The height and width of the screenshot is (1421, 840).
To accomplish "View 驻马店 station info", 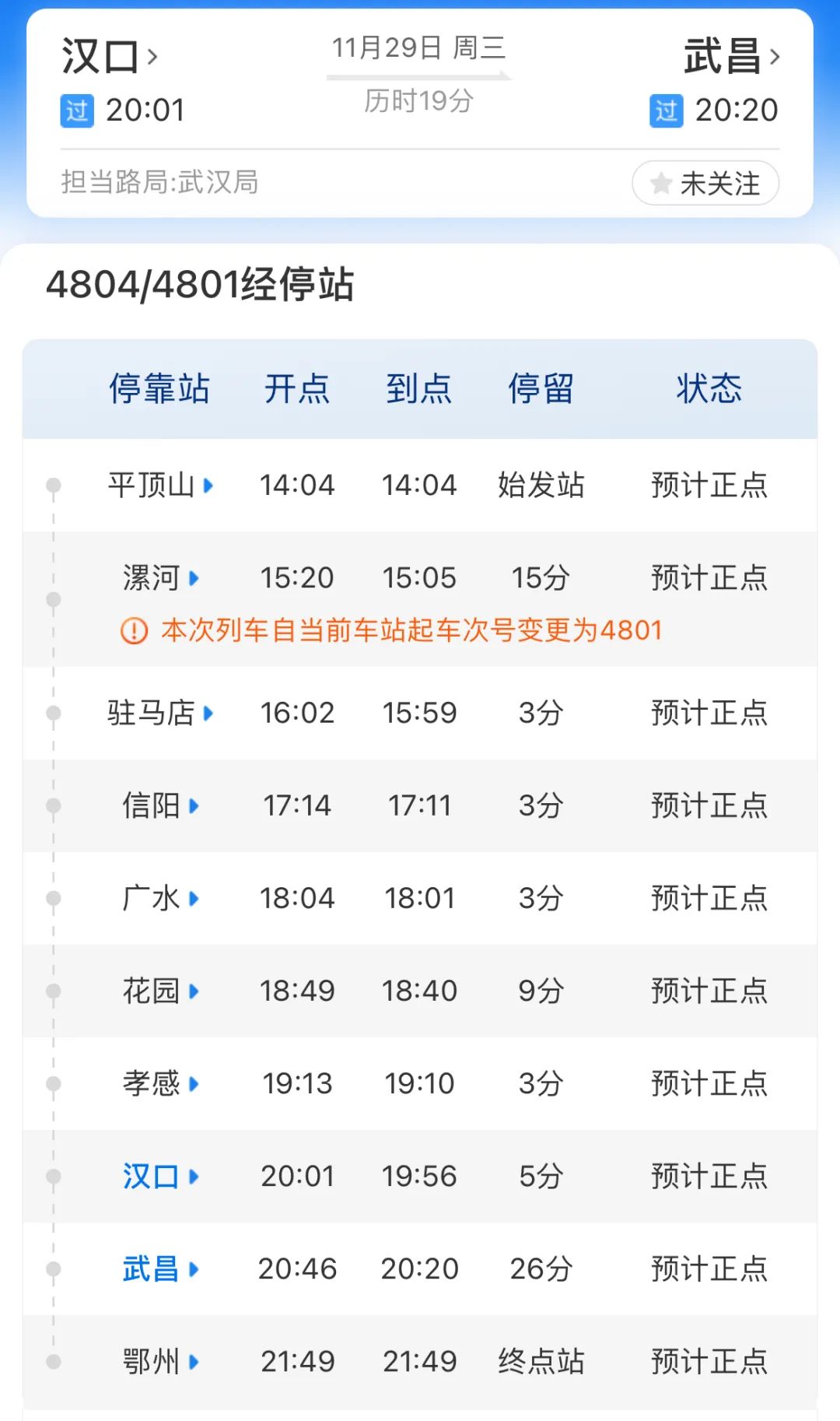I will point(159,713).
